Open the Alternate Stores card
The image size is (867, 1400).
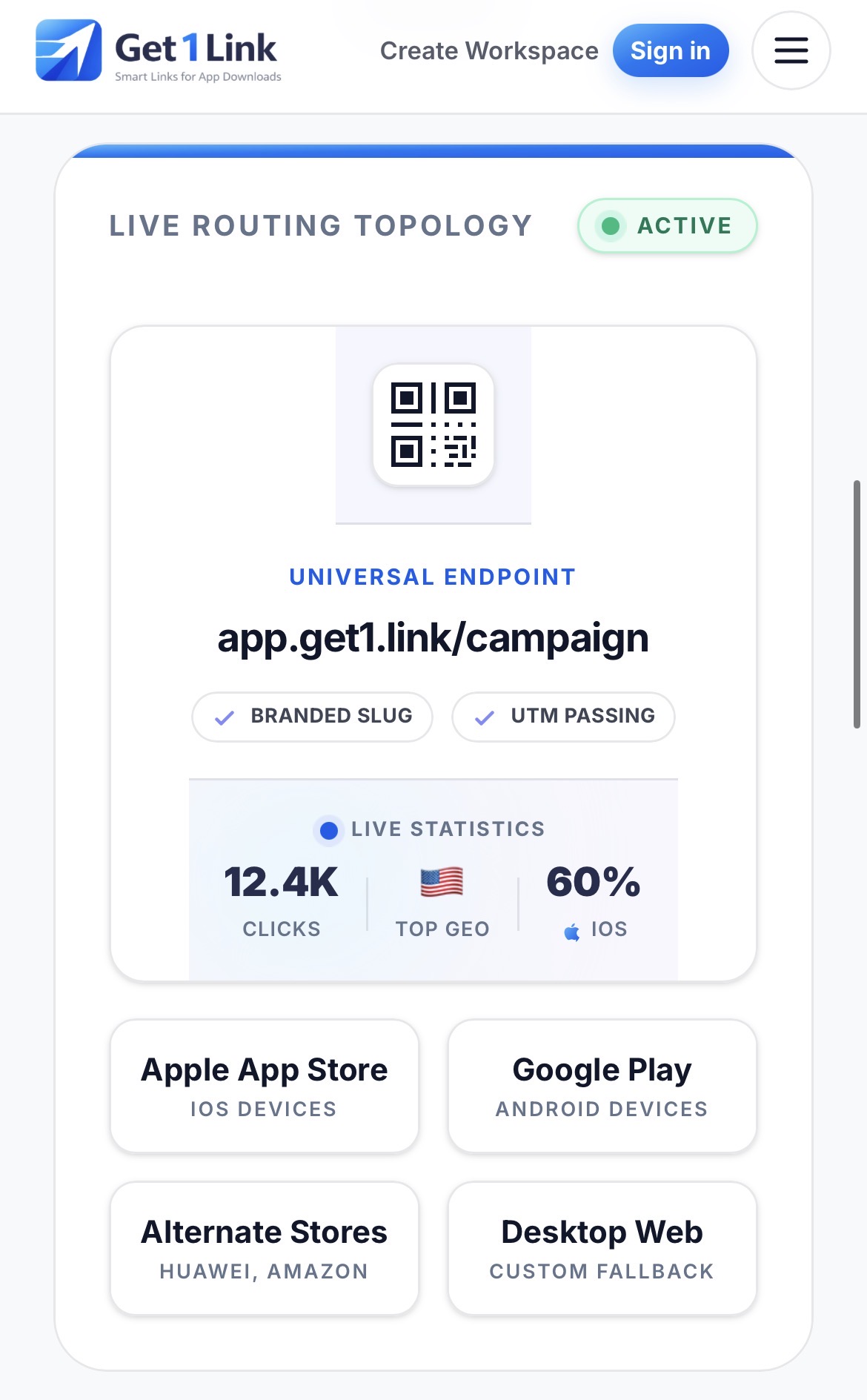265,1248
